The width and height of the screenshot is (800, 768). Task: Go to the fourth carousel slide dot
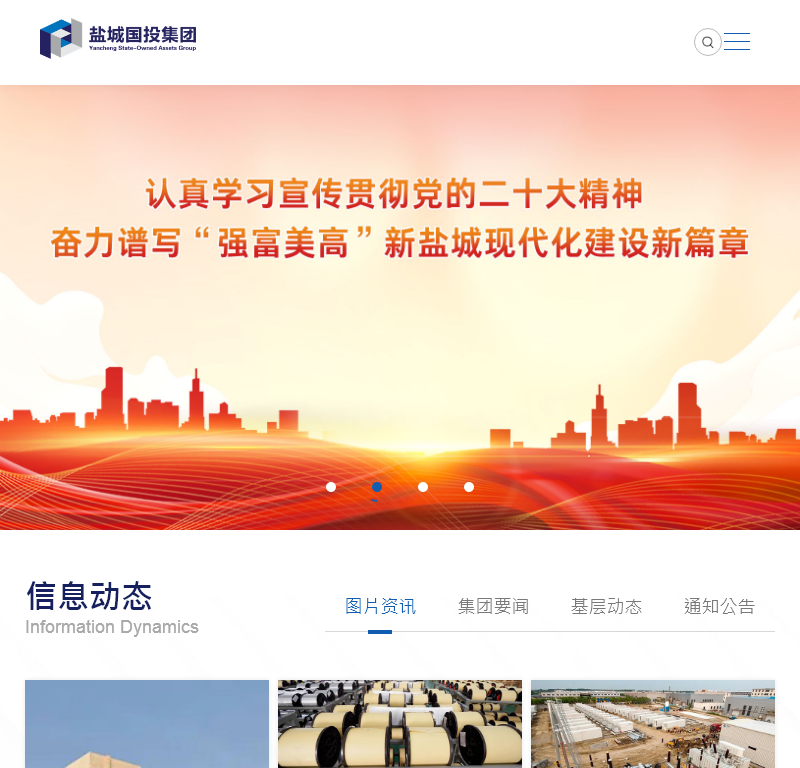click(x=469, y=487)
